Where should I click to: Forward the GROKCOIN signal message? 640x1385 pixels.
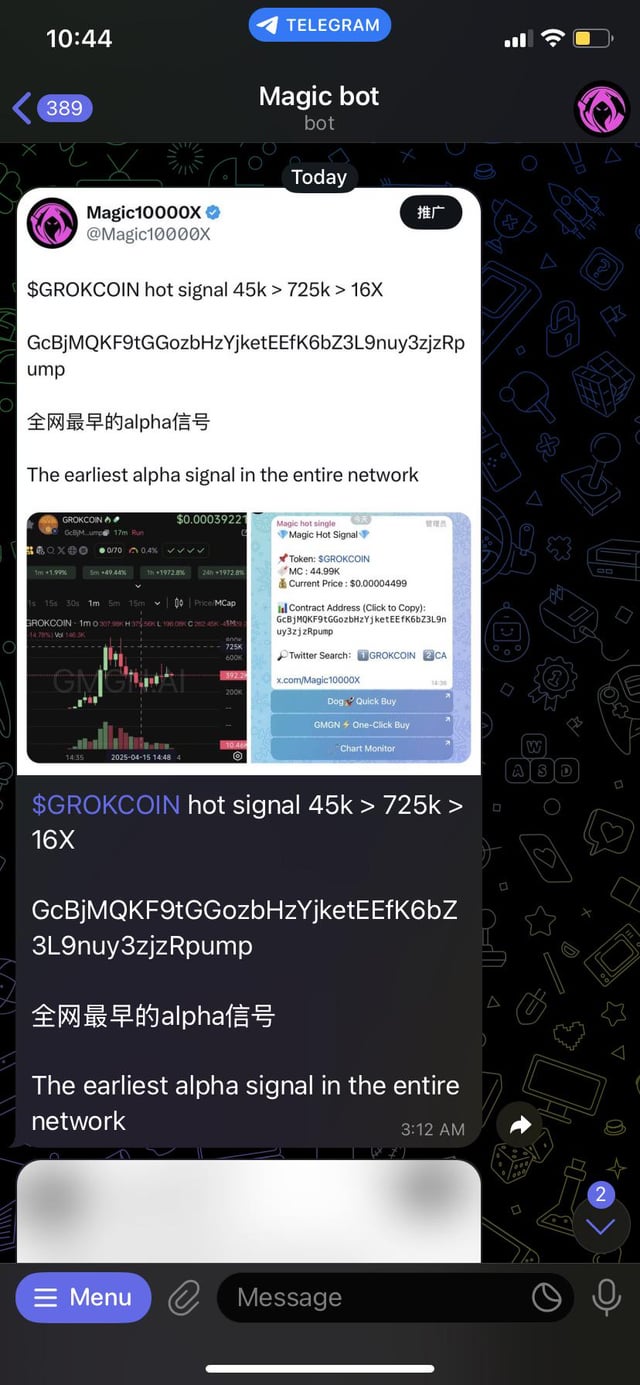(x=520, y=1125)
